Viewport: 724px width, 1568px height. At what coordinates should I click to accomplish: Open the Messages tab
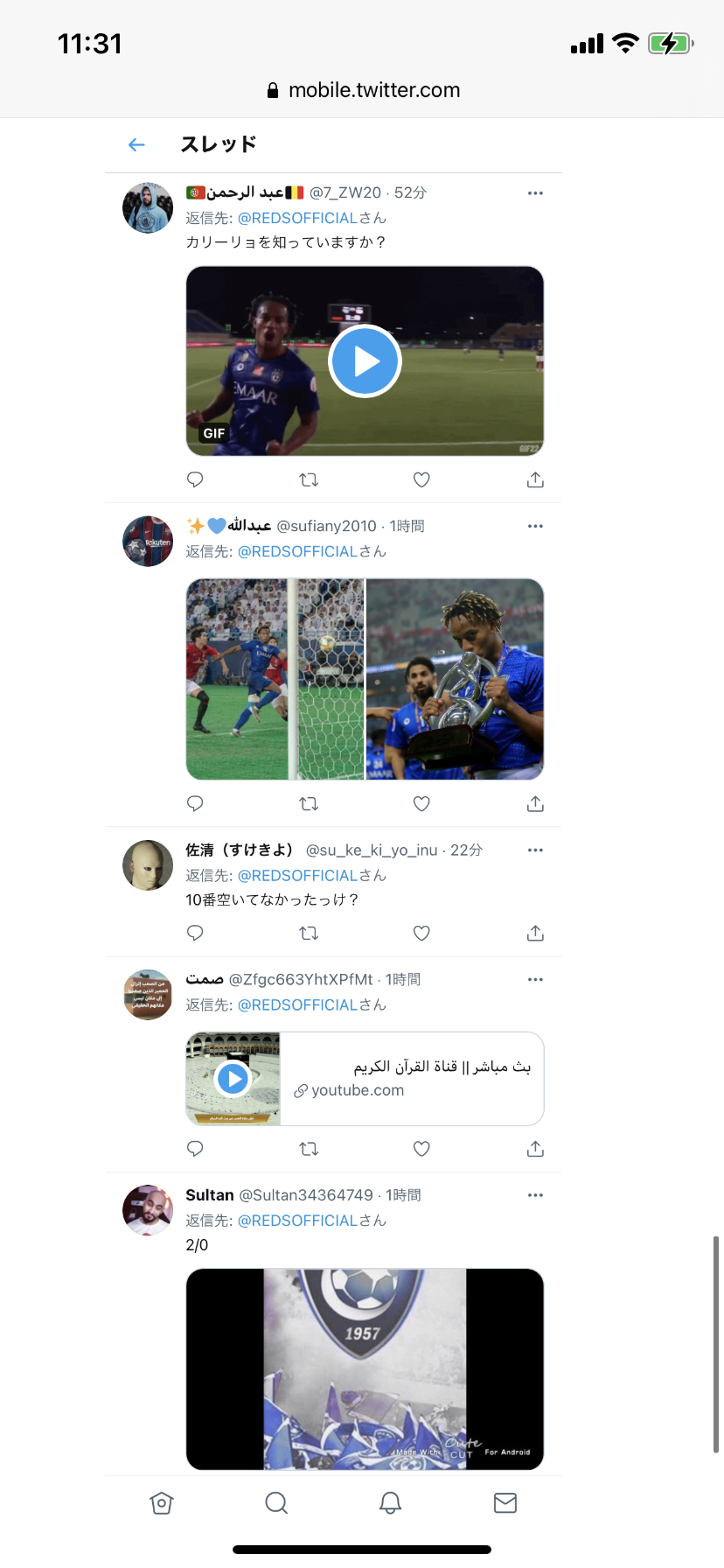[x=505, y=1503]
